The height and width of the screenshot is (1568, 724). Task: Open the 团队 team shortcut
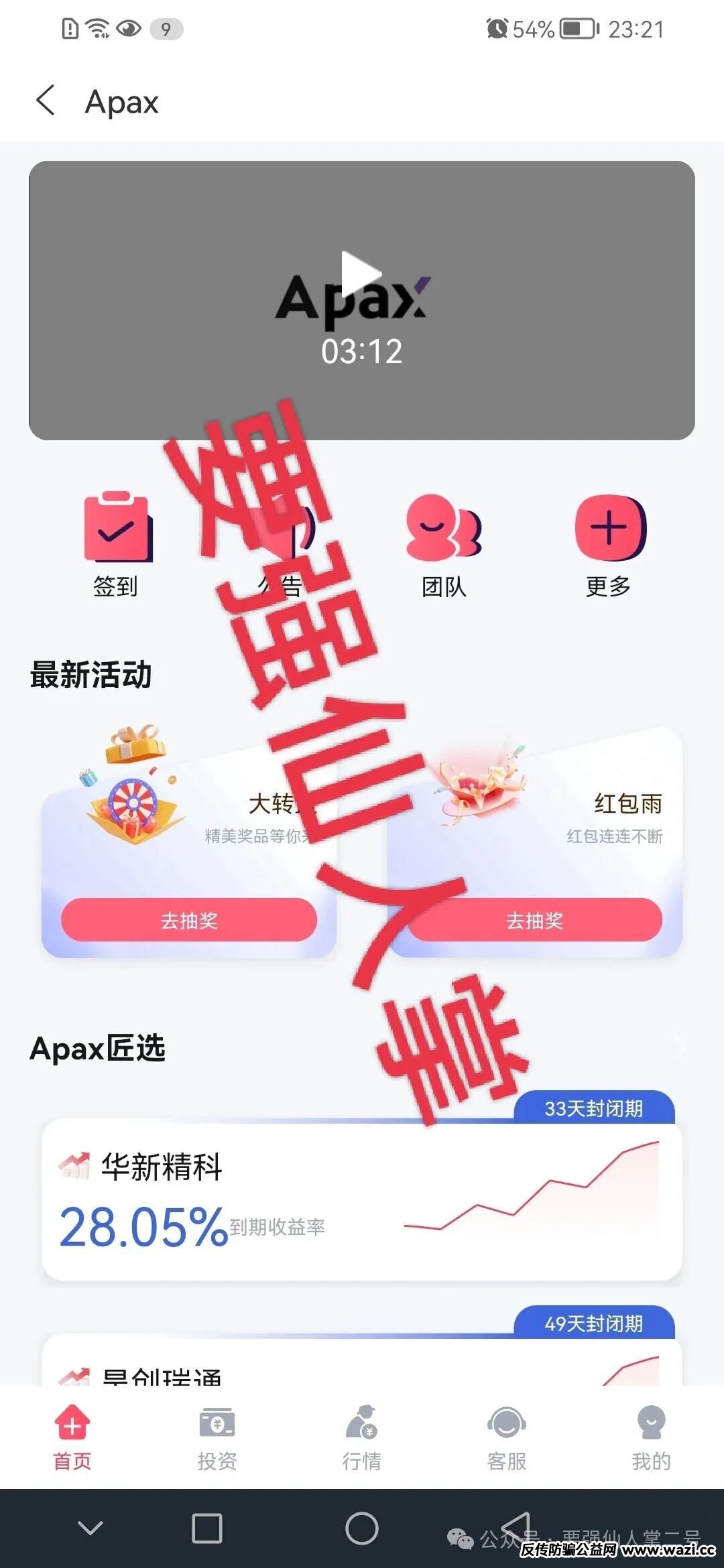point(444,544)
